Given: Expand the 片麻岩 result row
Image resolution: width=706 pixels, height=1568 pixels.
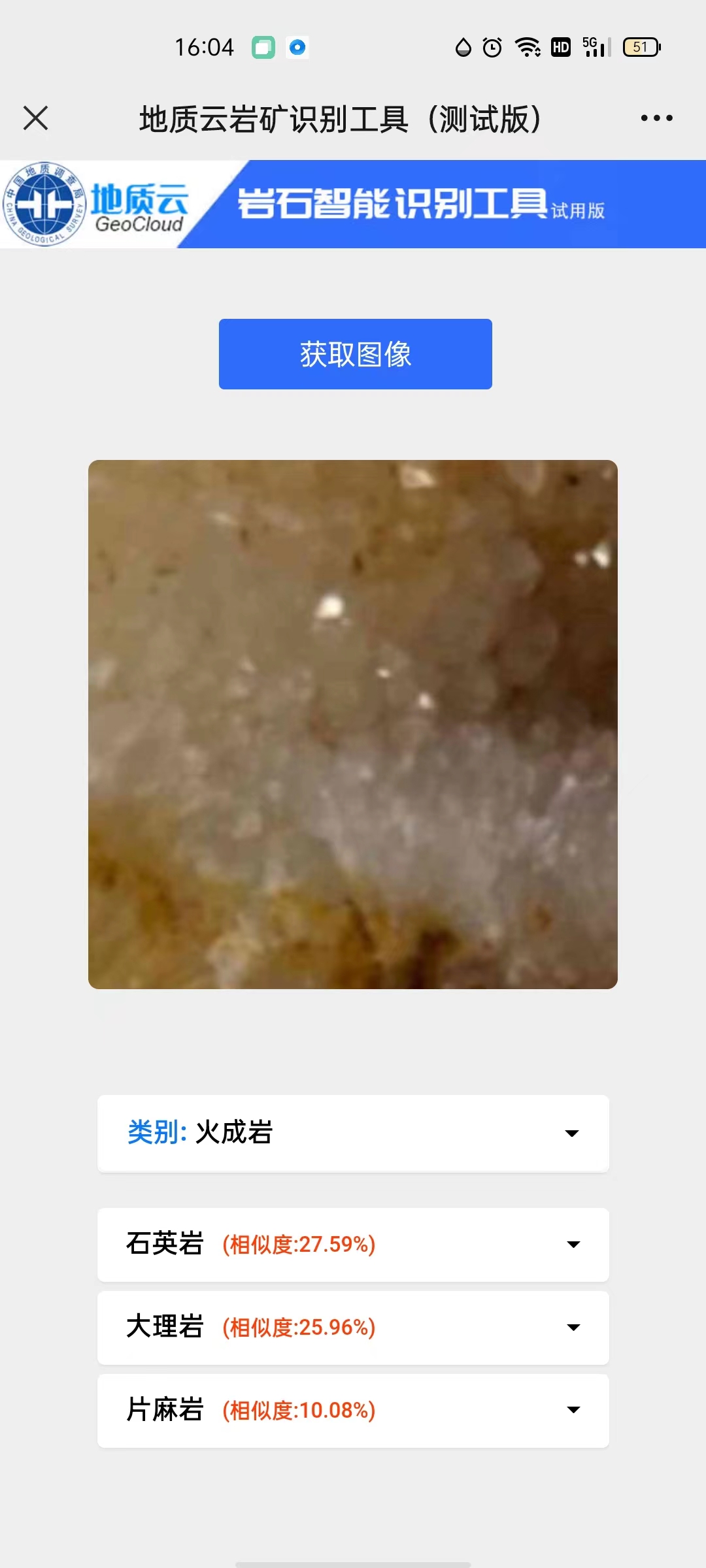Looking at the screenshot, I should (353, 1411).
